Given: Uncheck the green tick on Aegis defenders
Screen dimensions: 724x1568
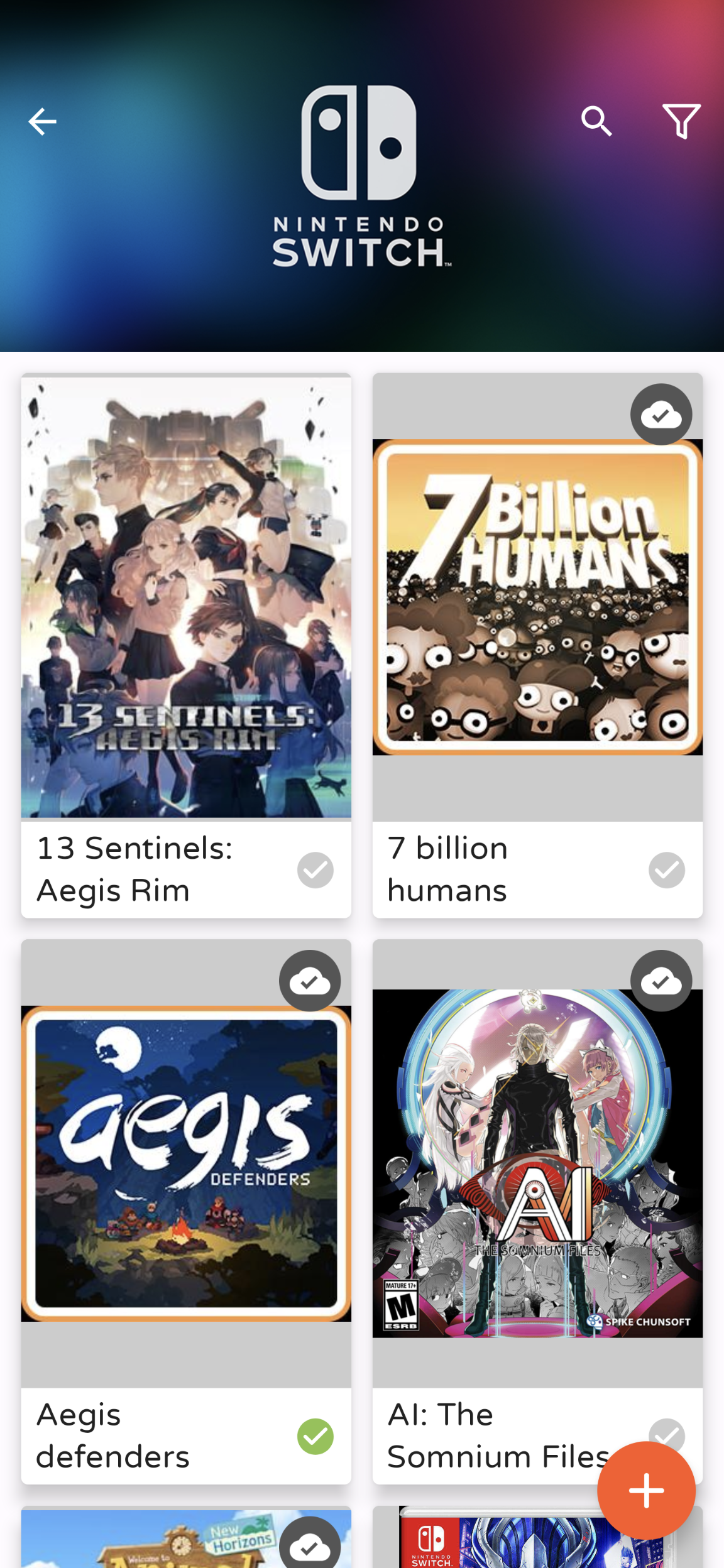Looking at the screenshot, I should tap(315, 1436).
